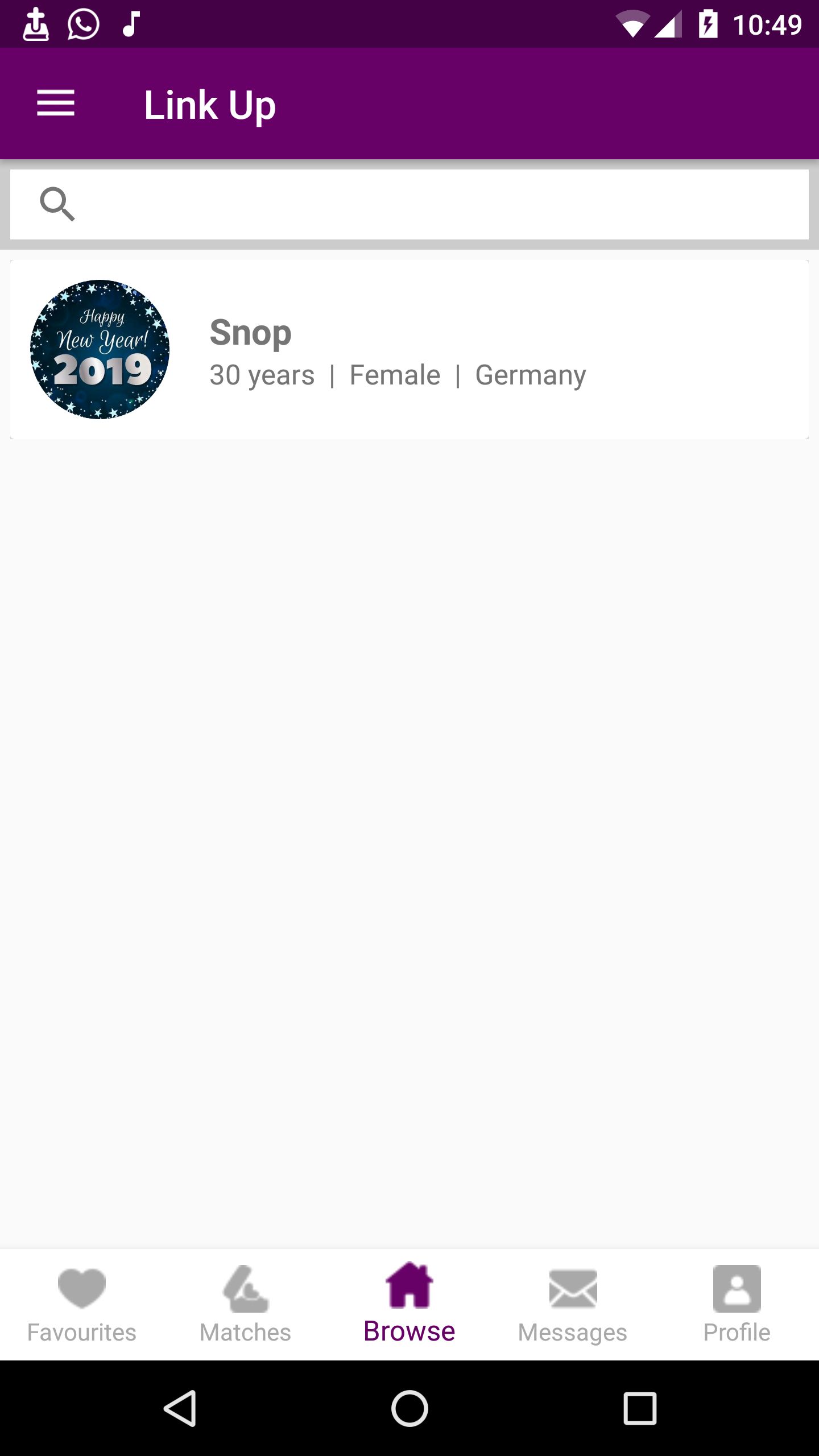Open the hamburger drawer menu
819x1456 pixels.
pos(56,104)
